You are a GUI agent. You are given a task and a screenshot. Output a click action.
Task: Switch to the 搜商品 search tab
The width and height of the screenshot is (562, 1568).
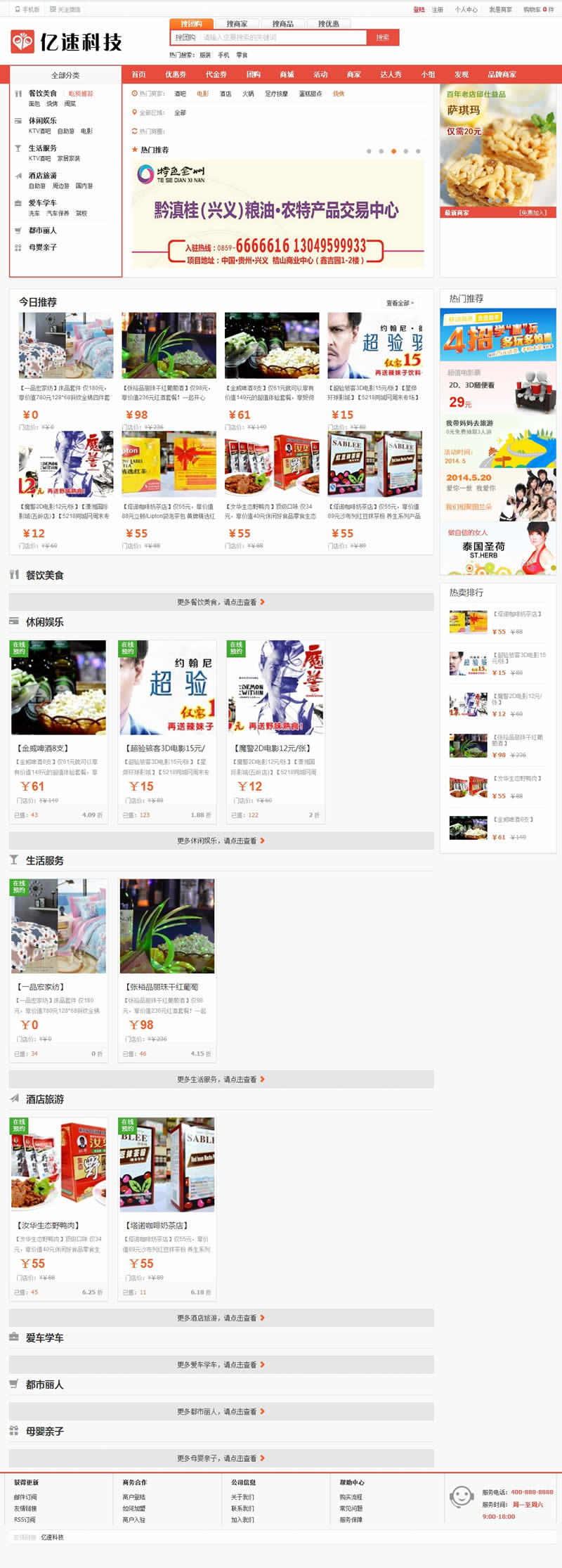pyautogui.click(x=282, y=24)
